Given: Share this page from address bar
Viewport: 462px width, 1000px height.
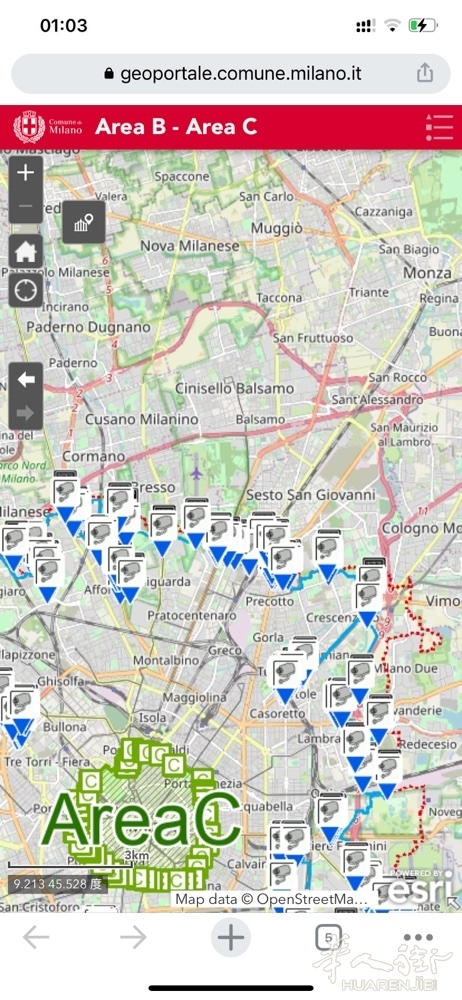Looking at the screenshot, I should [425, 73].
